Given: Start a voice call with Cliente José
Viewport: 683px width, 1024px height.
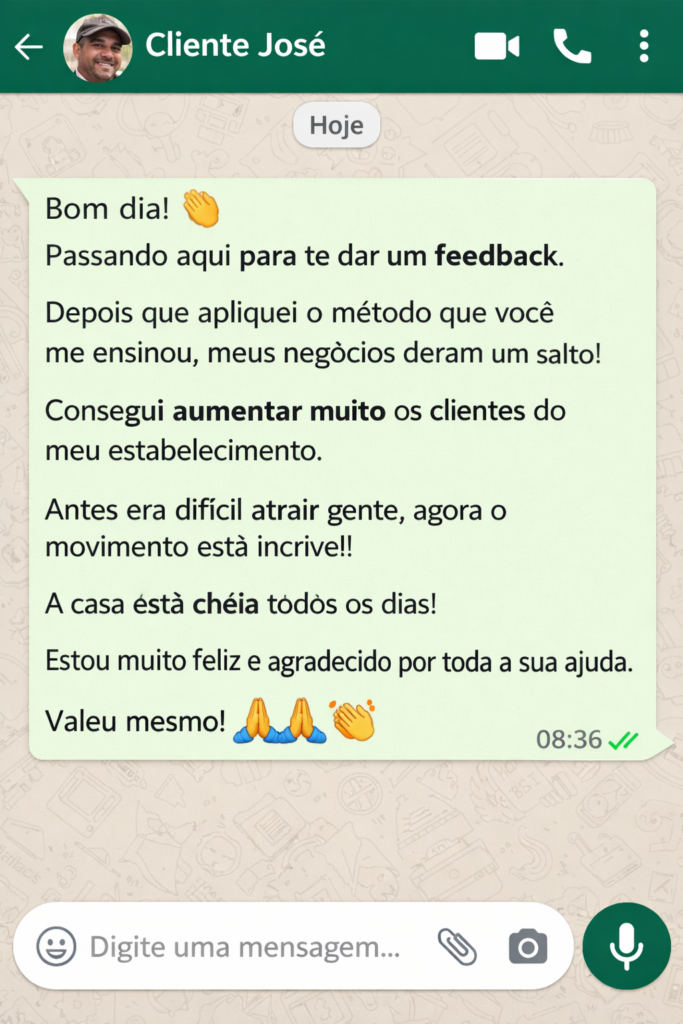Looking at the screenshot, I should [x=572, y=47].
